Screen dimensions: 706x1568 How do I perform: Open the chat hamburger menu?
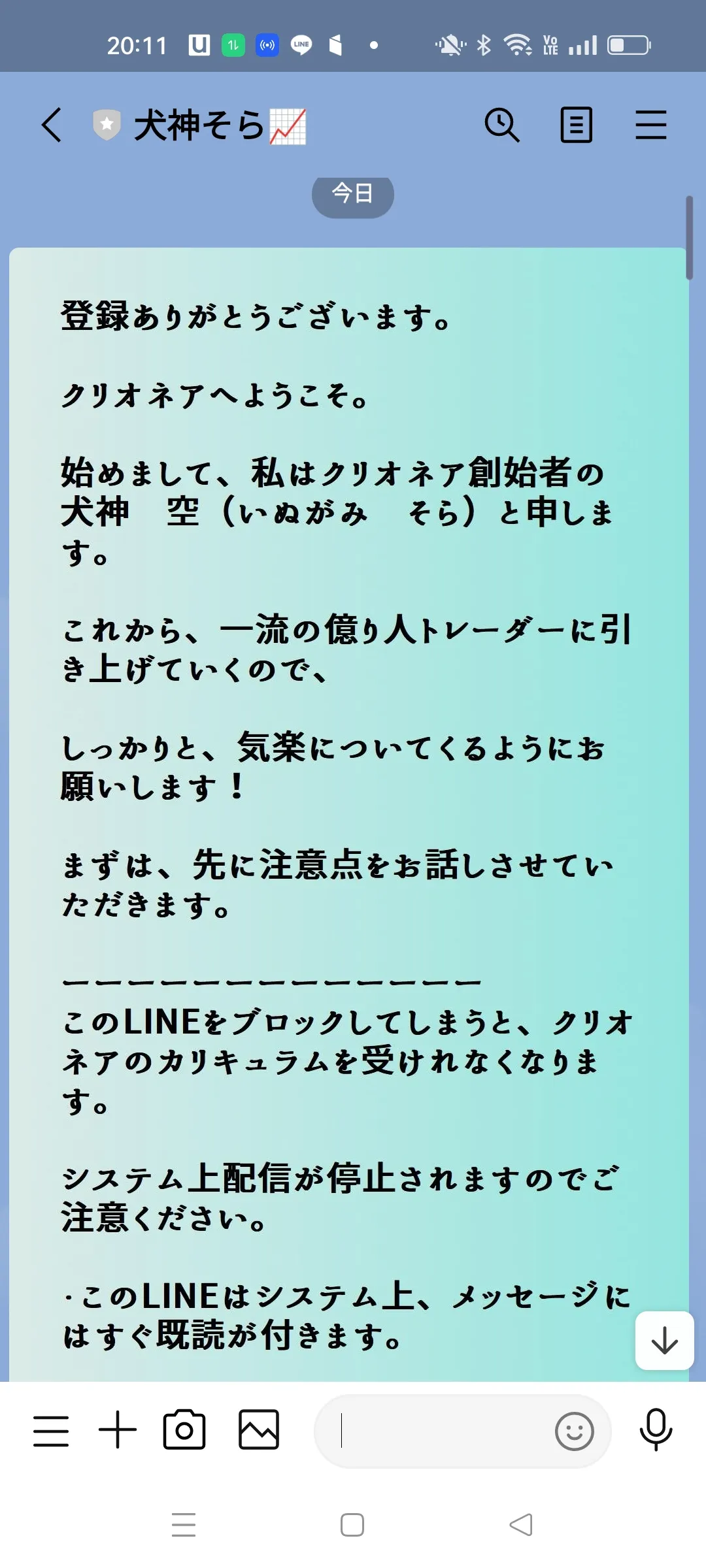650,124
